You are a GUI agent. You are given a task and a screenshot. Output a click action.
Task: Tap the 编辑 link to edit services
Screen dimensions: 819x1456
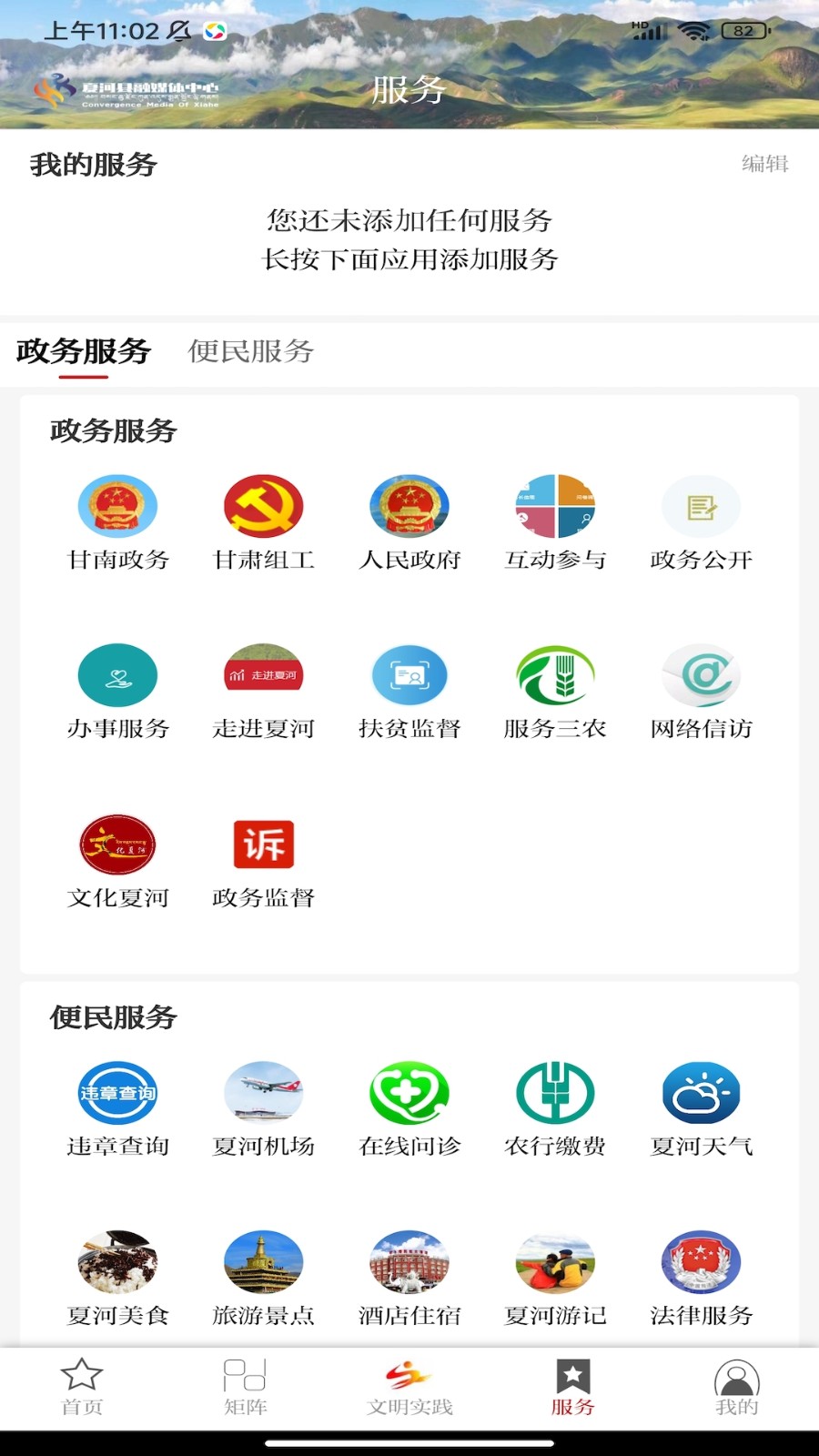point(765,165)
